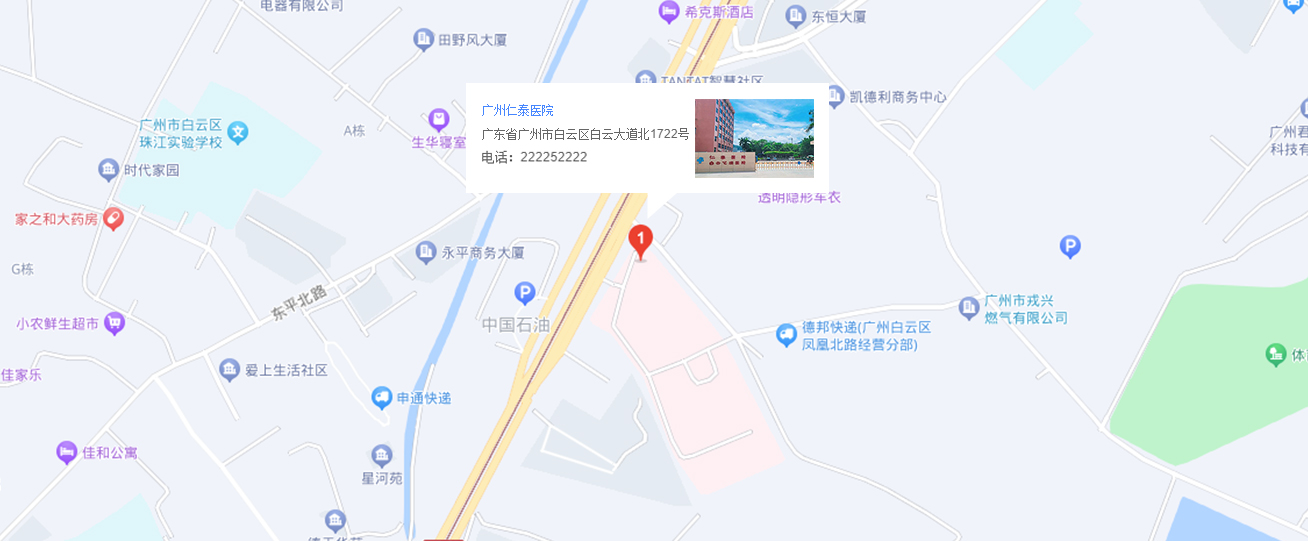Select the 希克斯酒店 hotel marker
Viewport: 1308px width, 541px height.
[x=669, y=13]
